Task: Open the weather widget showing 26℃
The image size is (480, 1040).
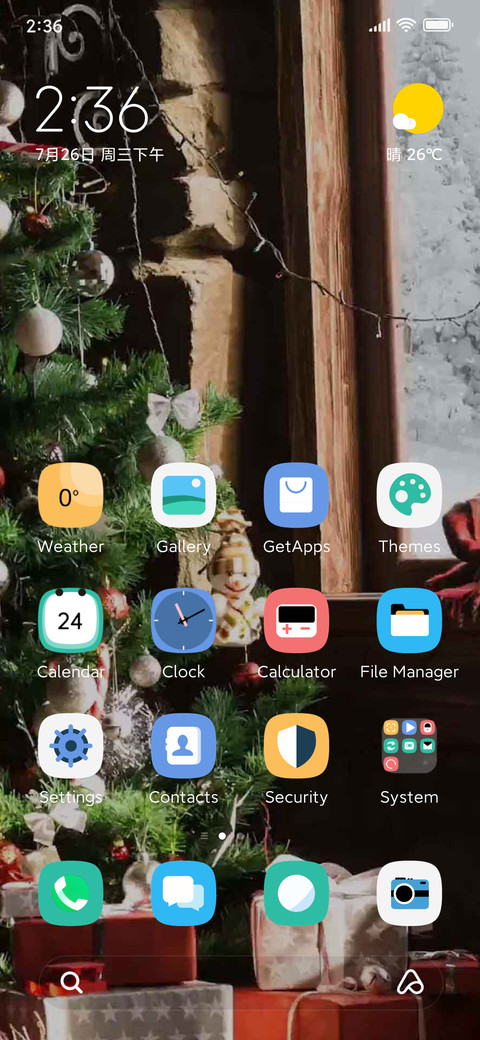Action: [x=416, y=123]
